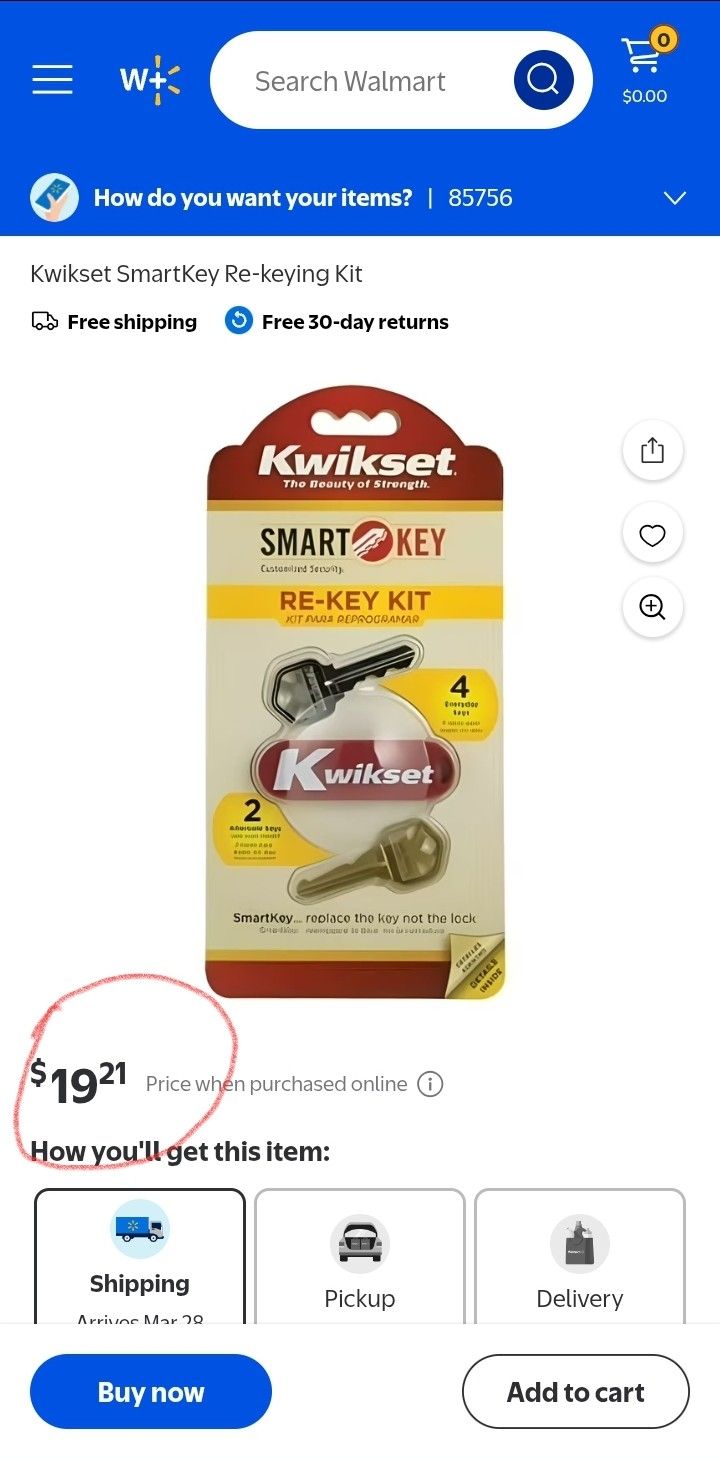Click the hand-holding-card delivery banner icon
Screen dimensions: 720x1459
pos(55,197)
